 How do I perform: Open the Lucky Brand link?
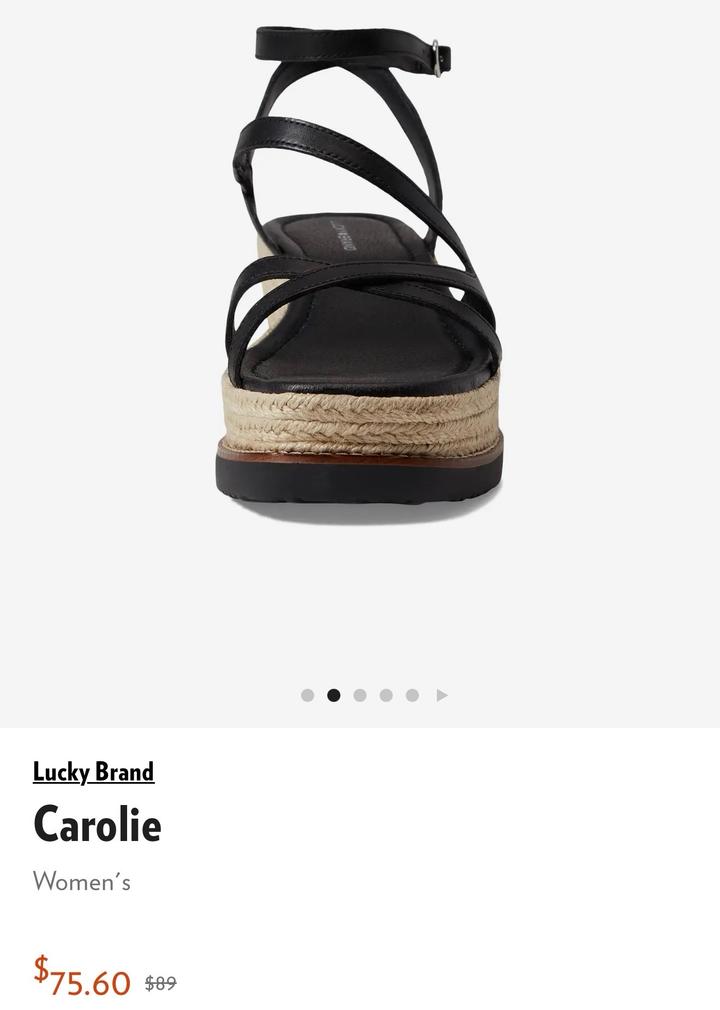pyautogui.click(x=93, y=772)
